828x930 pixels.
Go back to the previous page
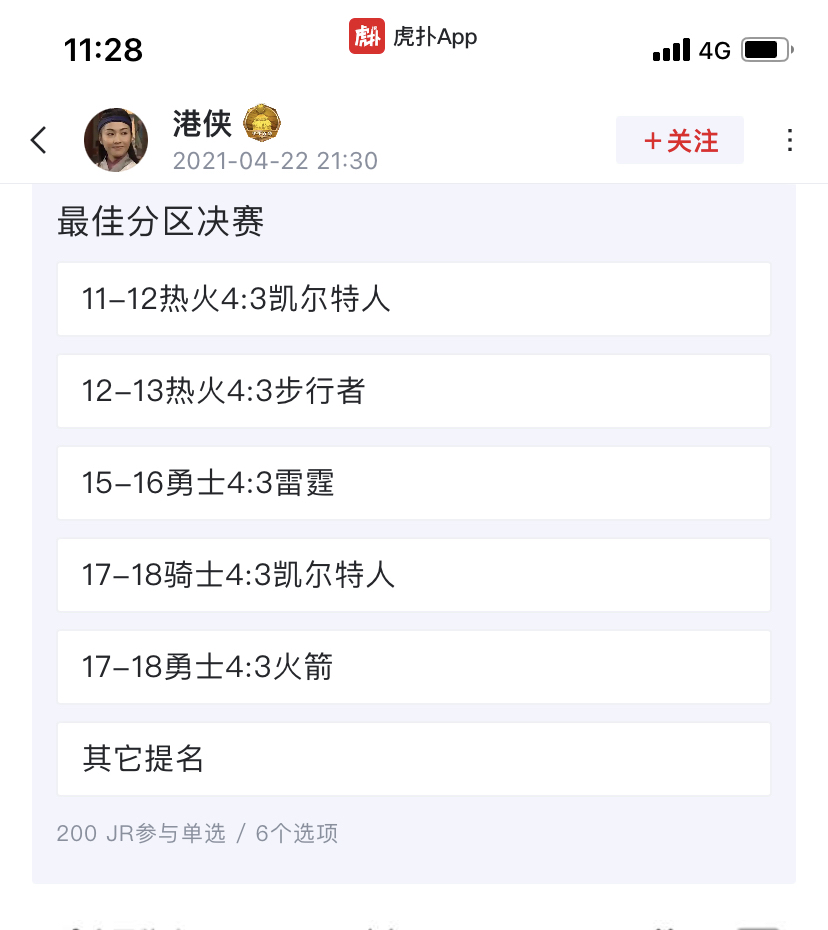pyautogui.click(x=39, y=140)
